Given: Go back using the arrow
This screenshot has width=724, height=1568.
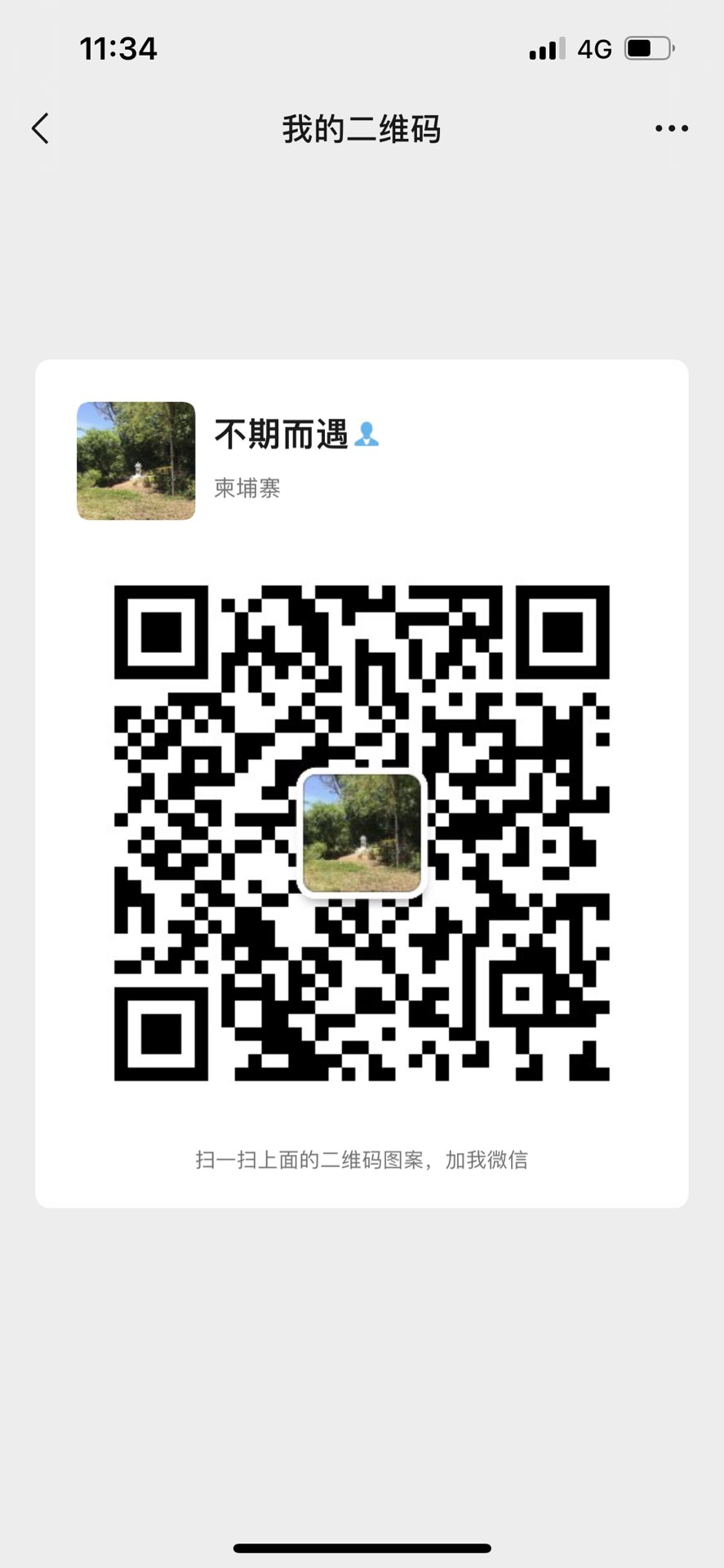Looking at the screenshot, I should click(40, 128).
